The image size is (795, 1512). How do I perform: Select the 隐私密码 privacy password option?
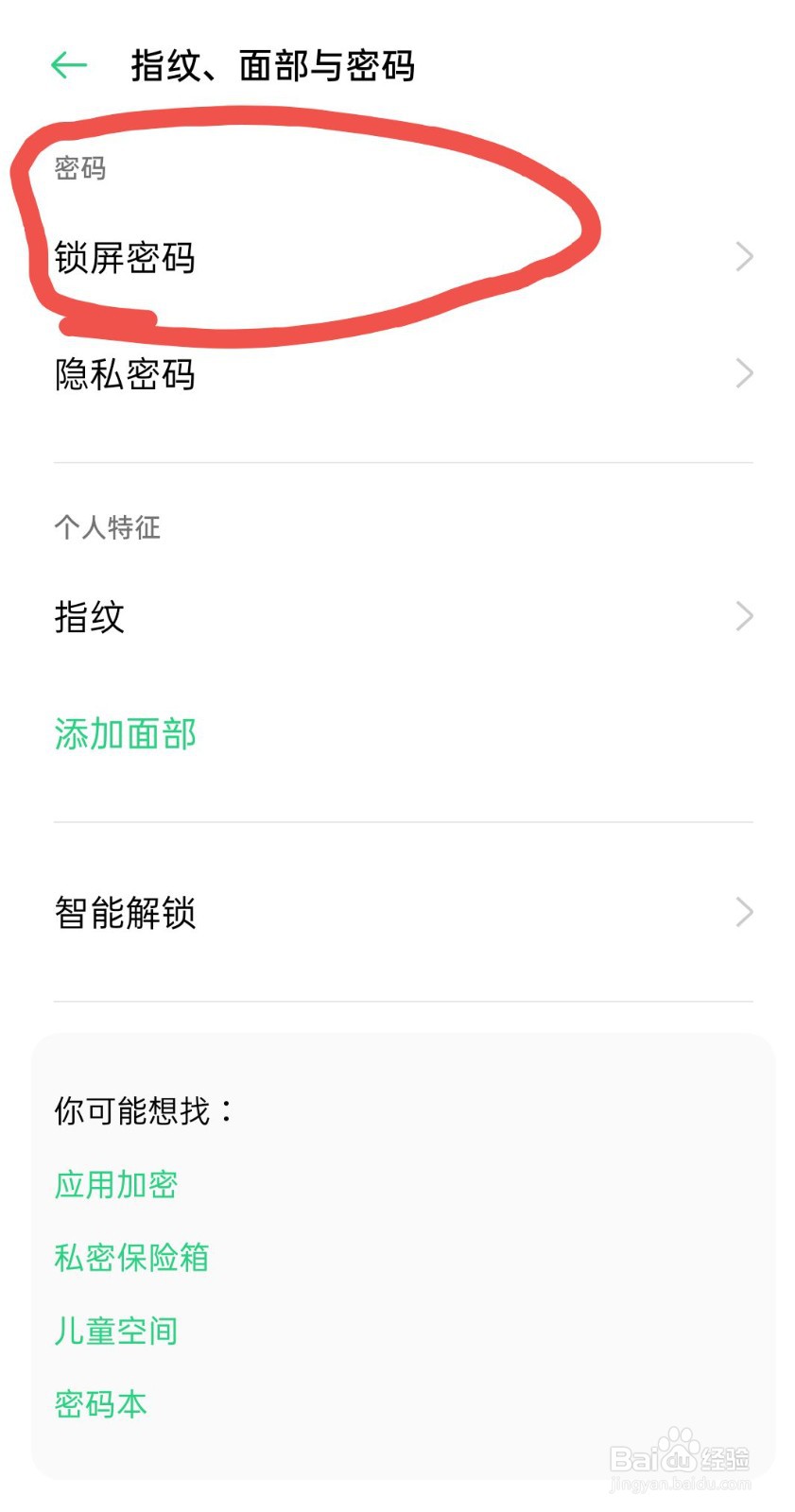coord(124,374)
